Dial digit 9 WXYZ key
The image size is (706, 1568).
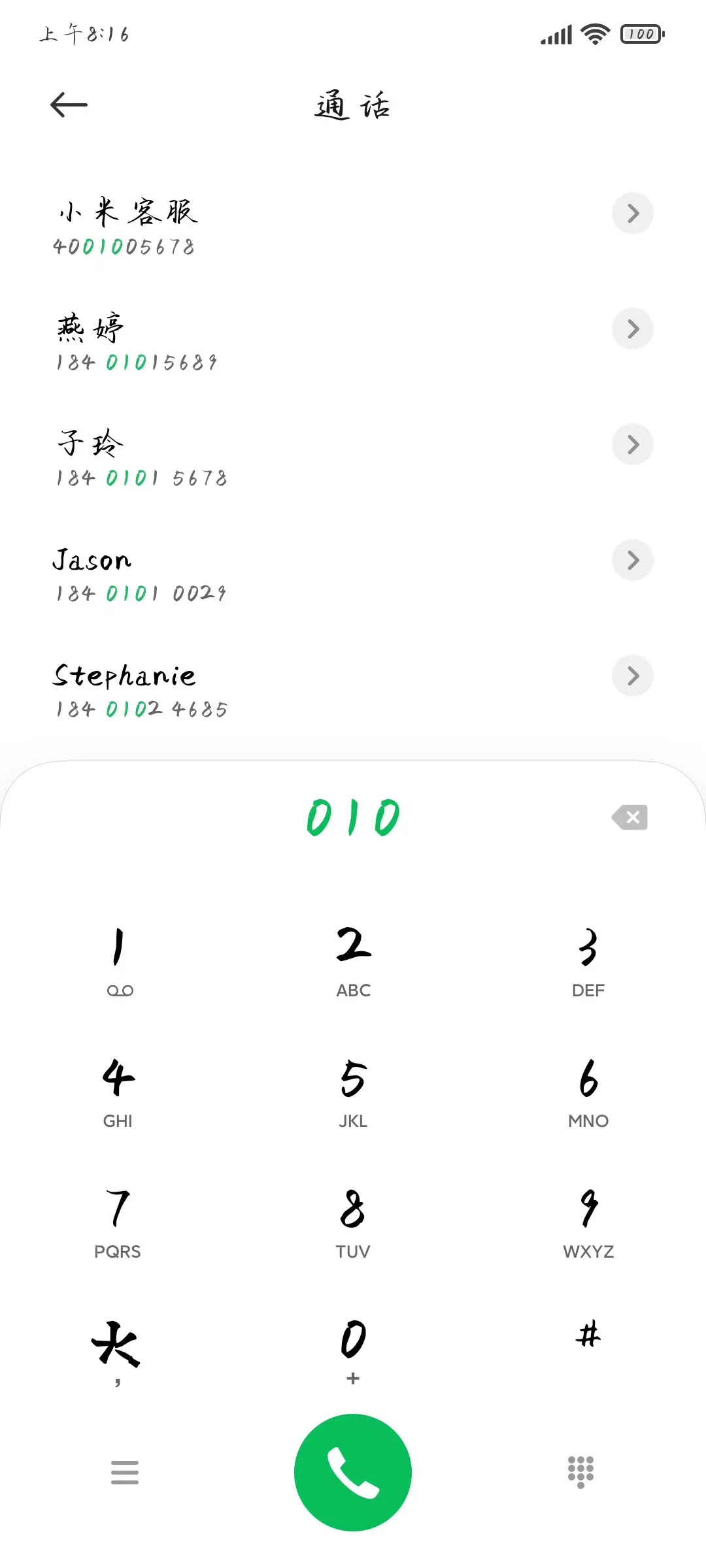pyautogui.click(x=588, y=1222)
